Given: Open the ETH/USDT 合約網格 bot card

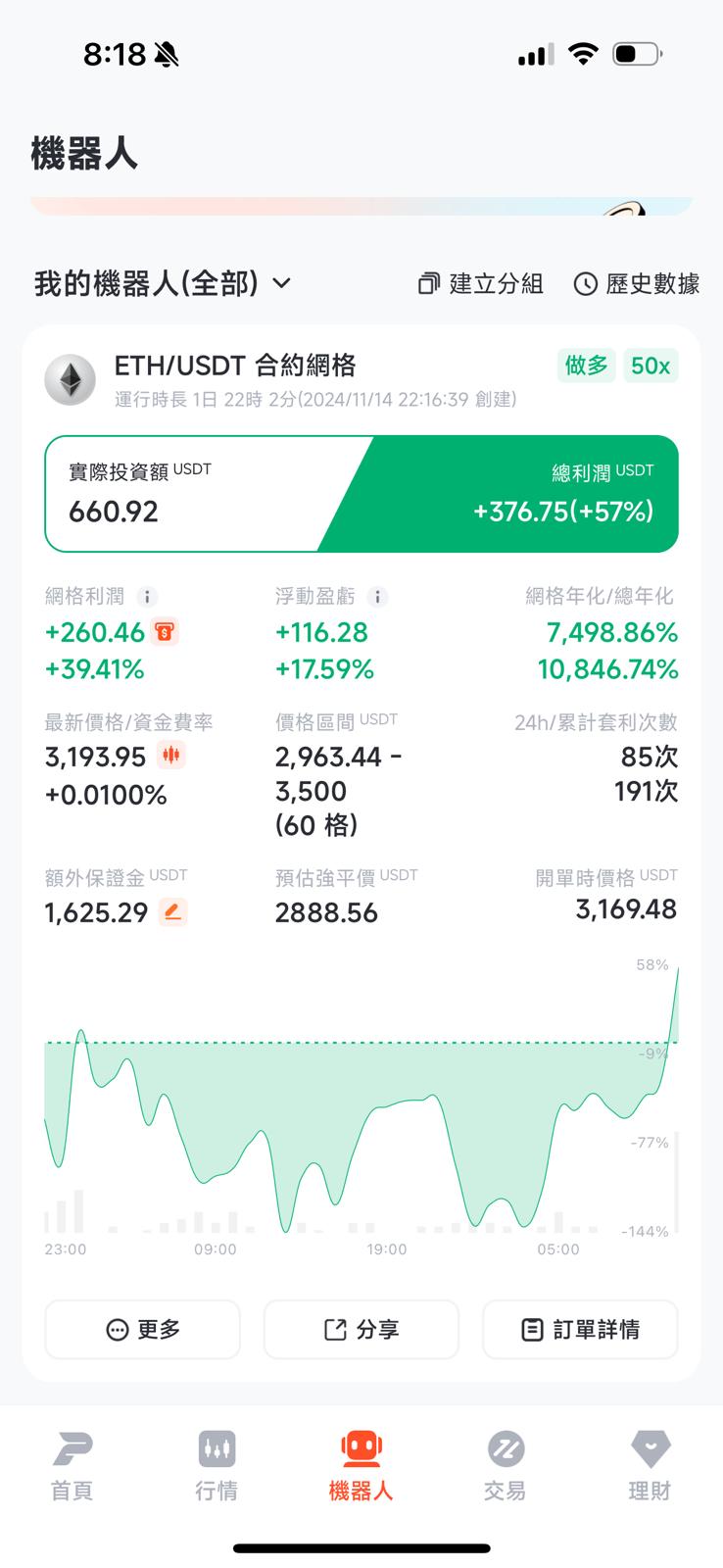Looking at the screenshot, I should tap(235, 367).
